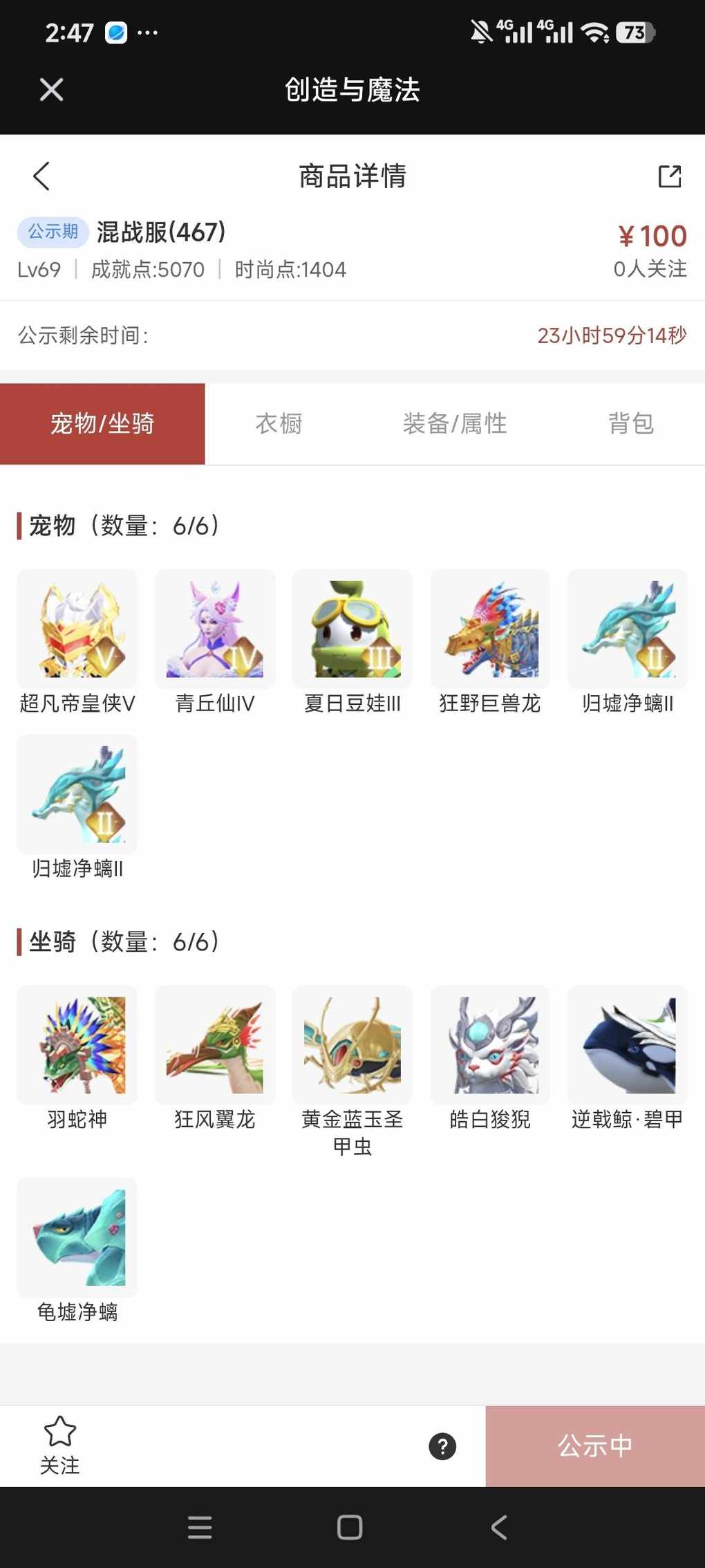Select the 背包 tab
This screenshot has width=705, height=1568.
(630, 423)
